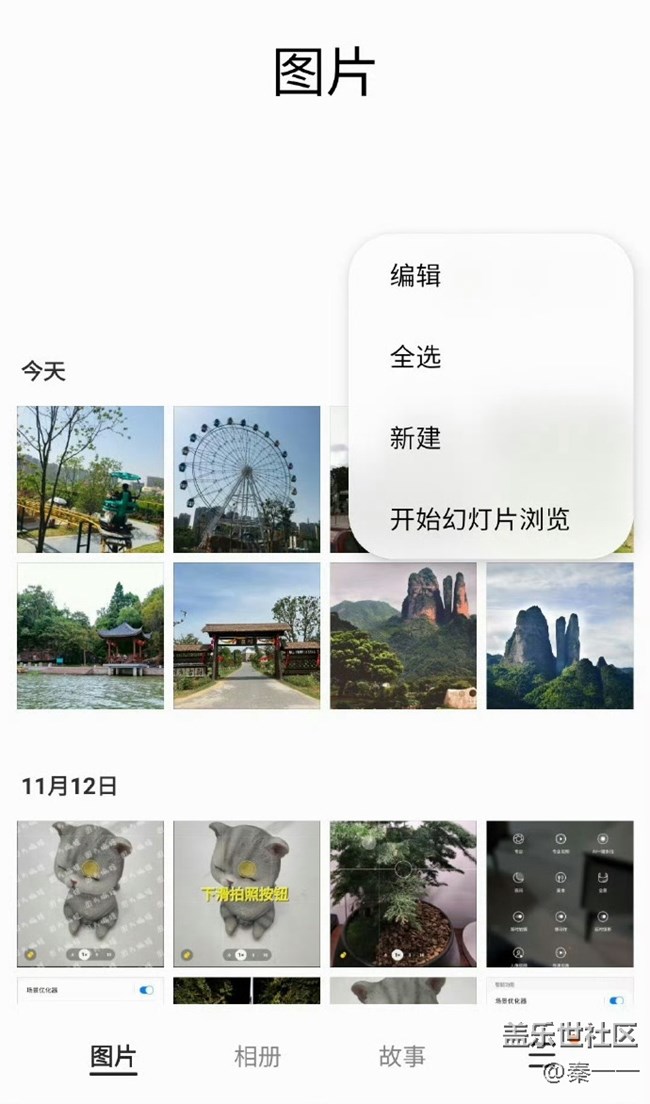
Task: Select 编辑 from the popup menu
Action: point(416,276)
